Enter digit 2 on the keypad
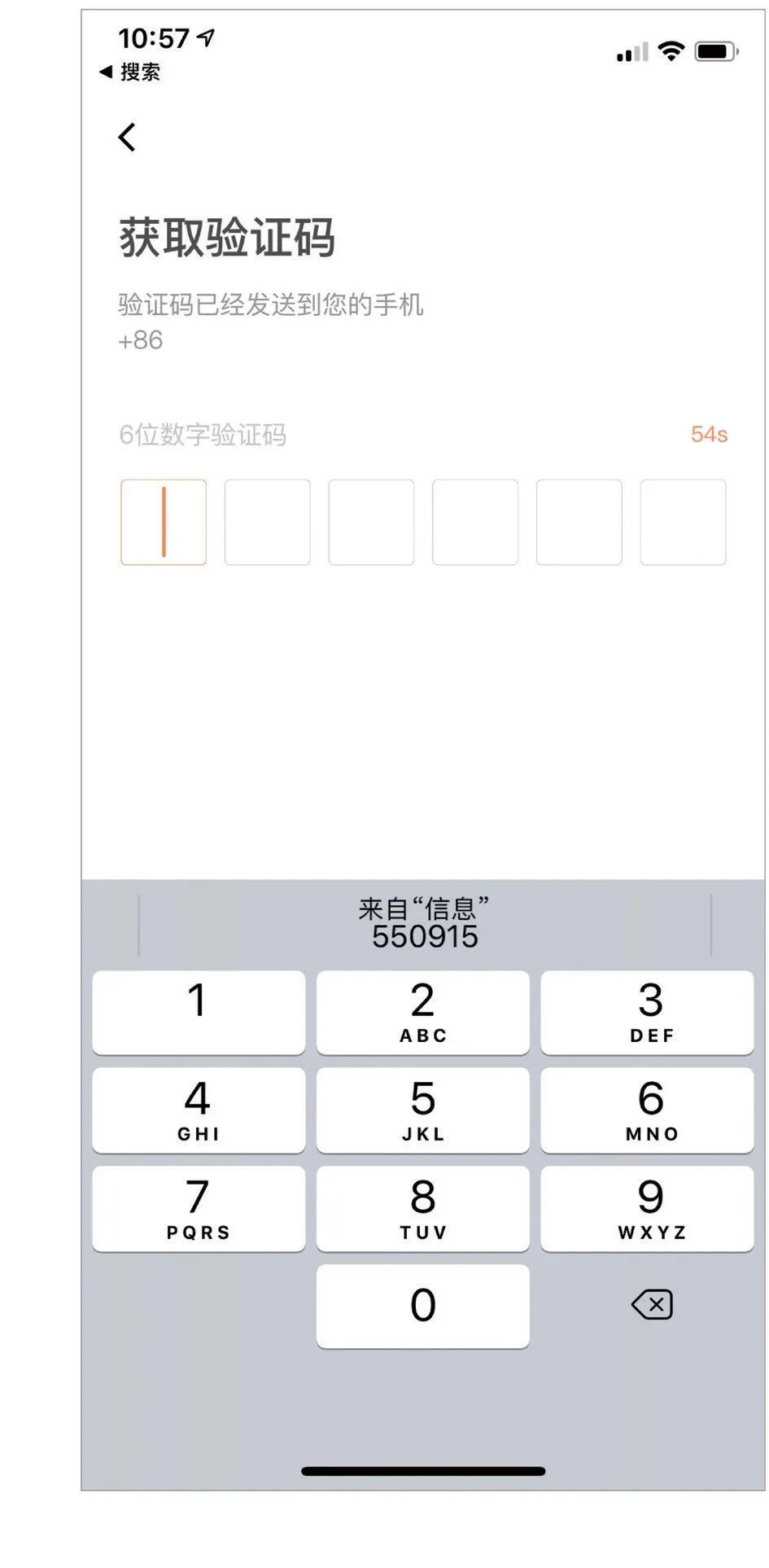 [x=422, y=1012]
